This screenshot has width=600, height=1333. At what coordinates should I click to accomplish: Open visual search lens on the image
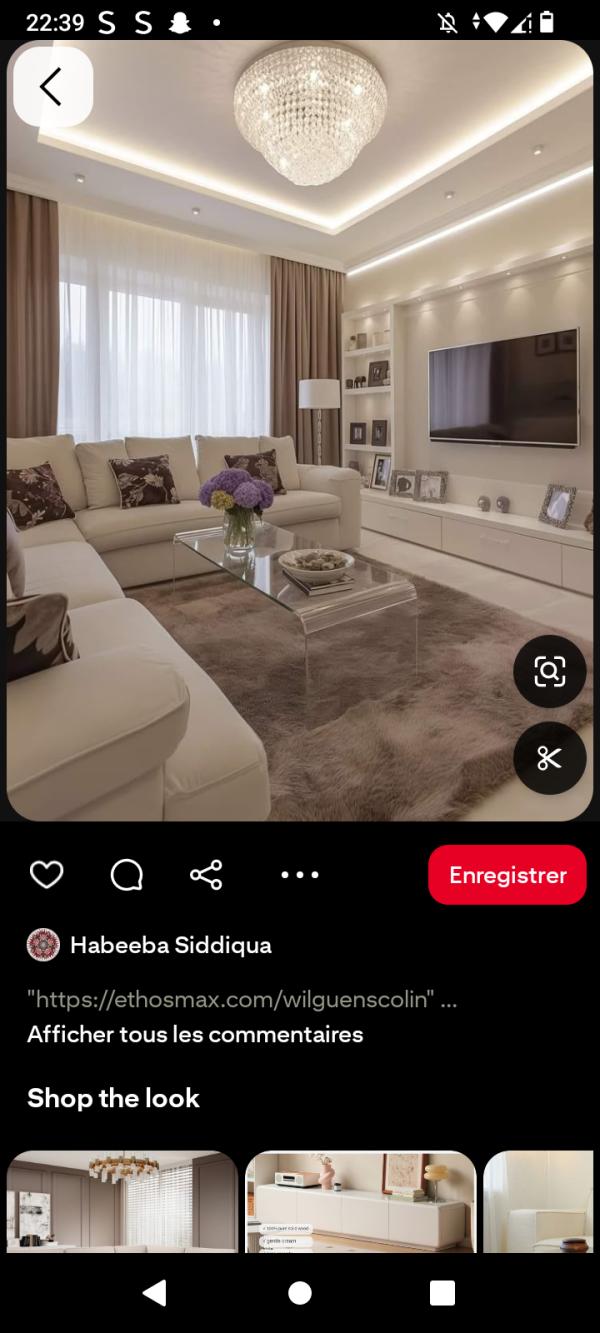pos(549,671)
